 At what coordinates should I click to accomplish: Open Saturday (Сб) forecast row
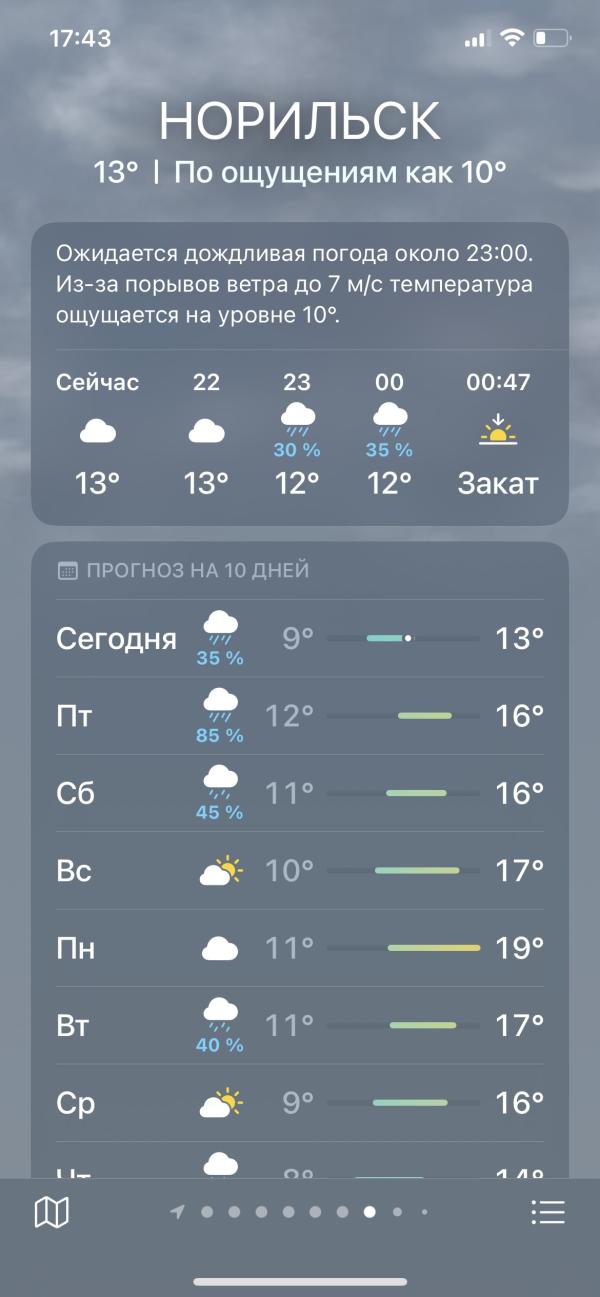pyautogui.click(x=300, y=793)
